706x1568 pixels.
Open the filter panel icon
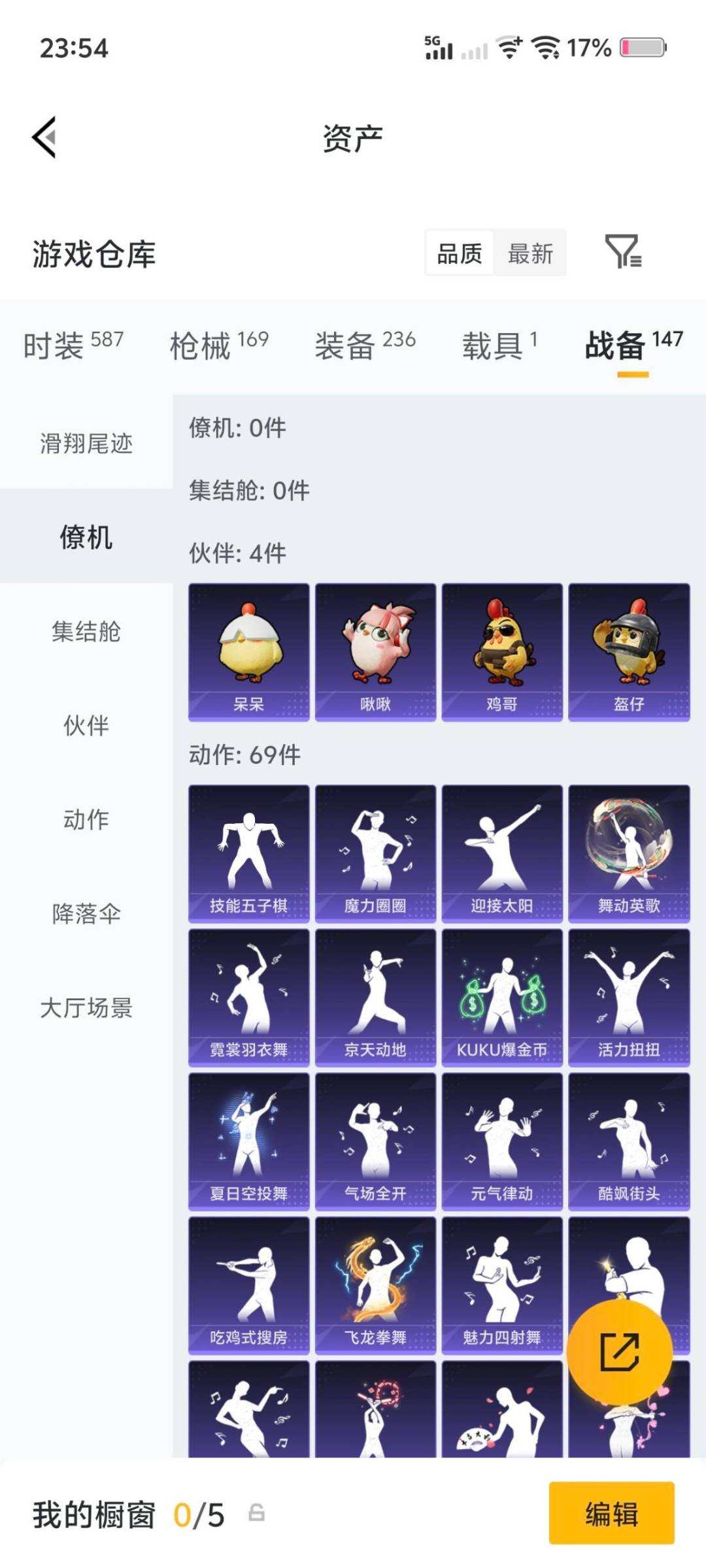coord(626,253)
